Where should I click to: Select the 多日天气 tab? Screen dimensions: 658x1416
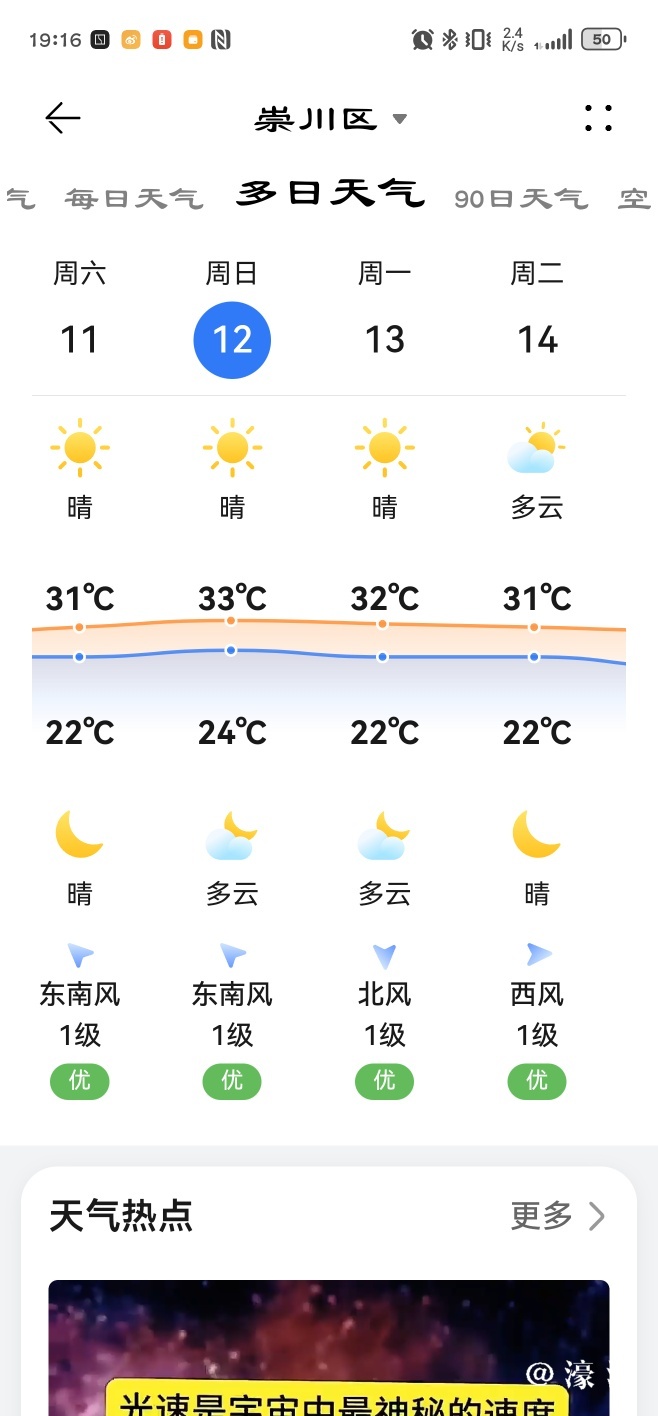tap(330, 193)
